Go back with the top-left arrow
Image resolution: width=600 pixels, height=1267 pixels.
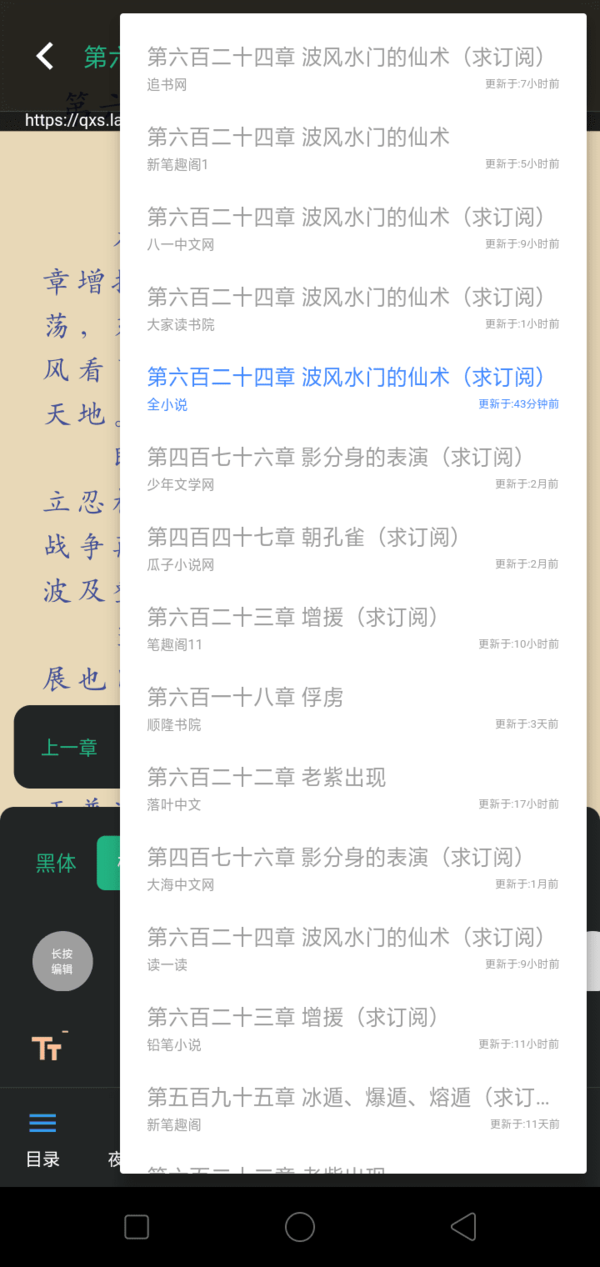click(x=44, y=56)
